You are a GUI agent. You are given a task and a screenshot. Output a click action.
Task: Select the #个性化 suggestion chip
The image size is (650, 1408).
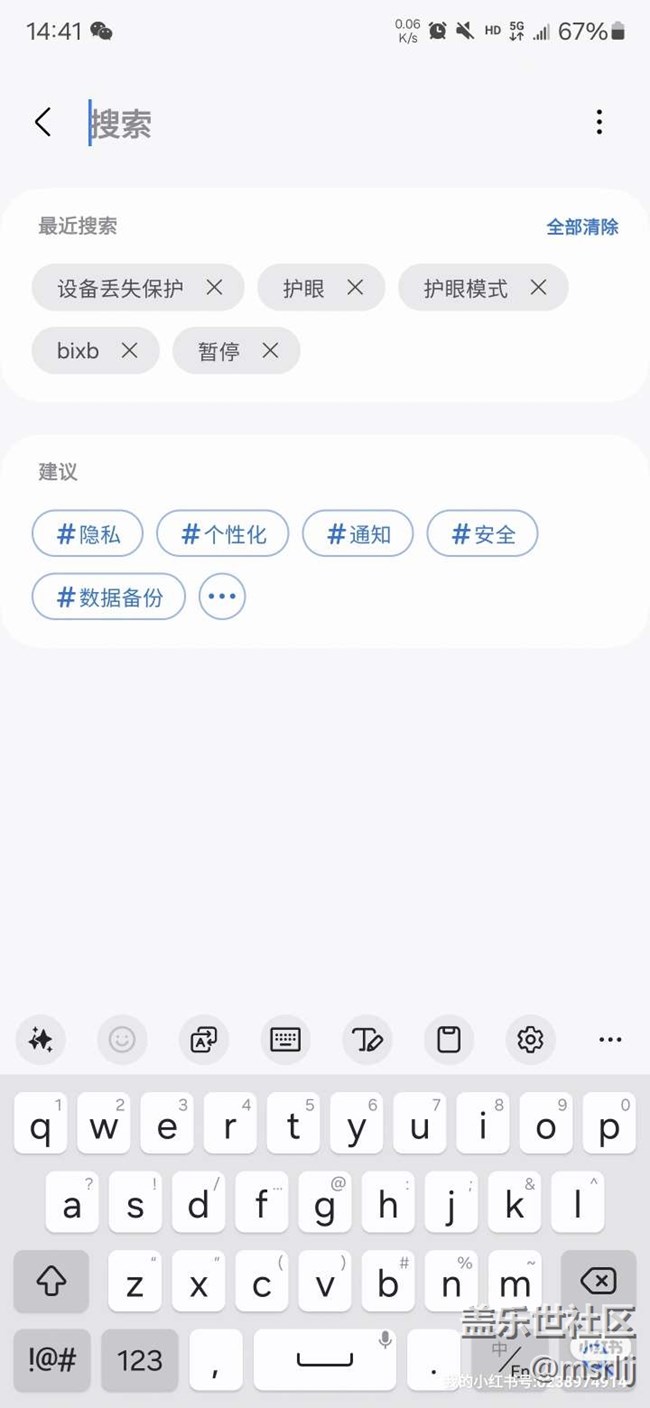tap(223, 534)
